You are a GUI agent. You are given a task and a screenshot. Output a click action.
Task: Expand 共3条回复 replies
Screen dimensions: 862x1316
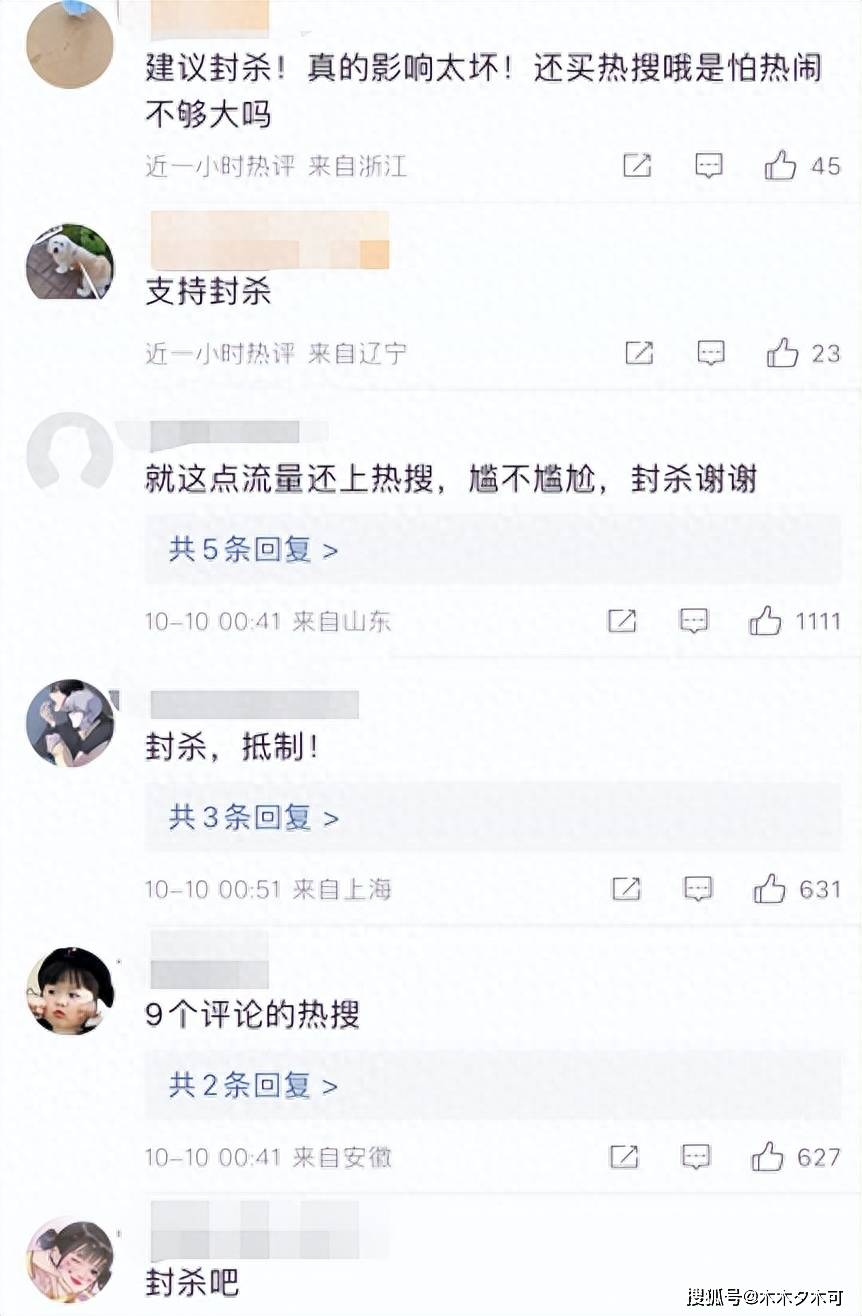point(254,817)
